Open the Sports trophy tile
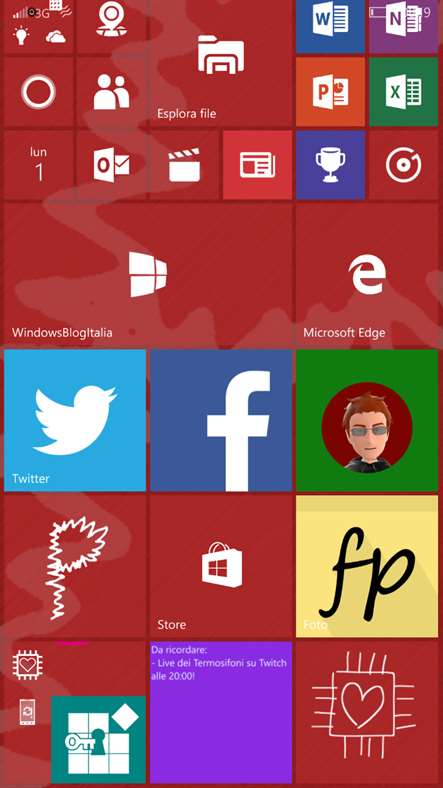Screen dimensions: 443x788 pyautogui.click(x=330, y=165)
